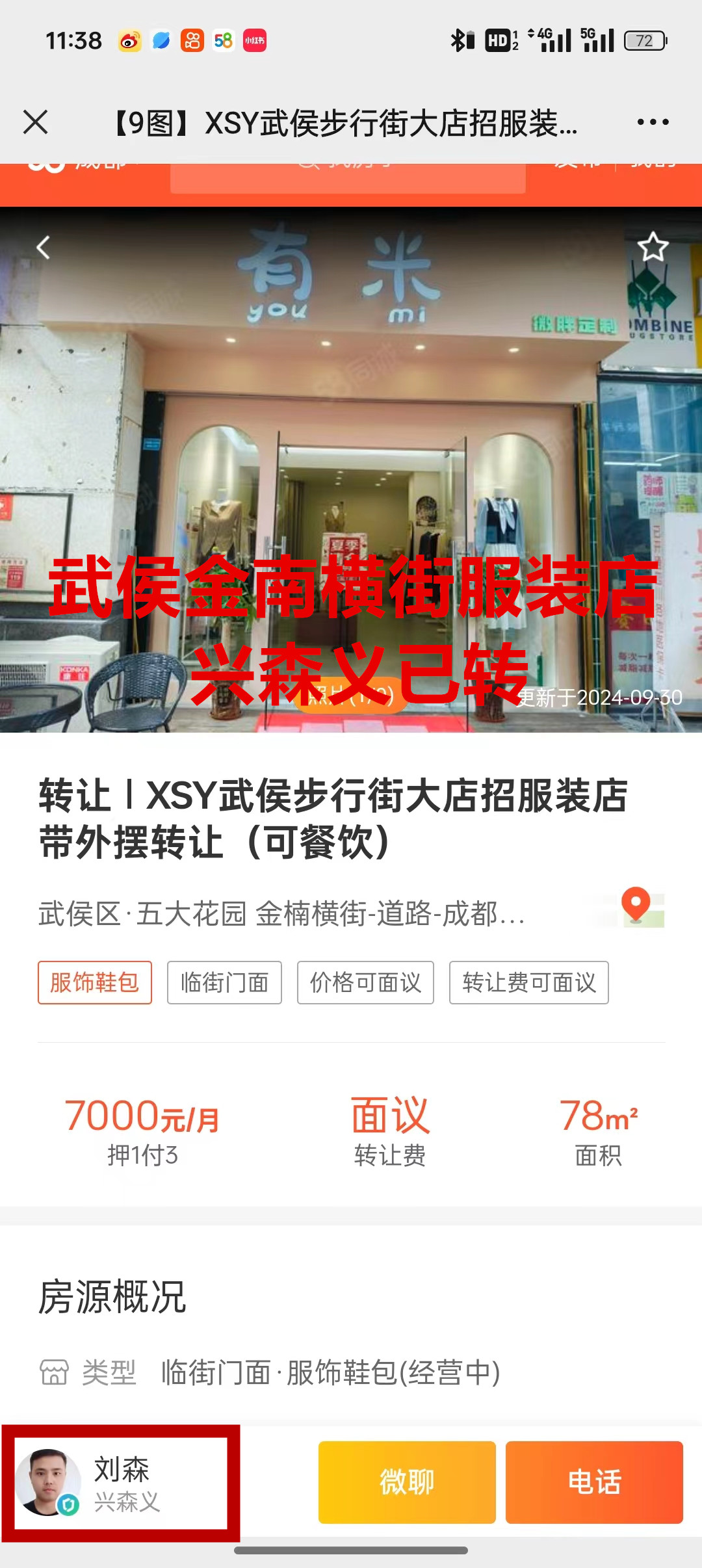The width and height of the screenshot is (702, 1568).
Task: Close the listing webpage
Action: 36,122
